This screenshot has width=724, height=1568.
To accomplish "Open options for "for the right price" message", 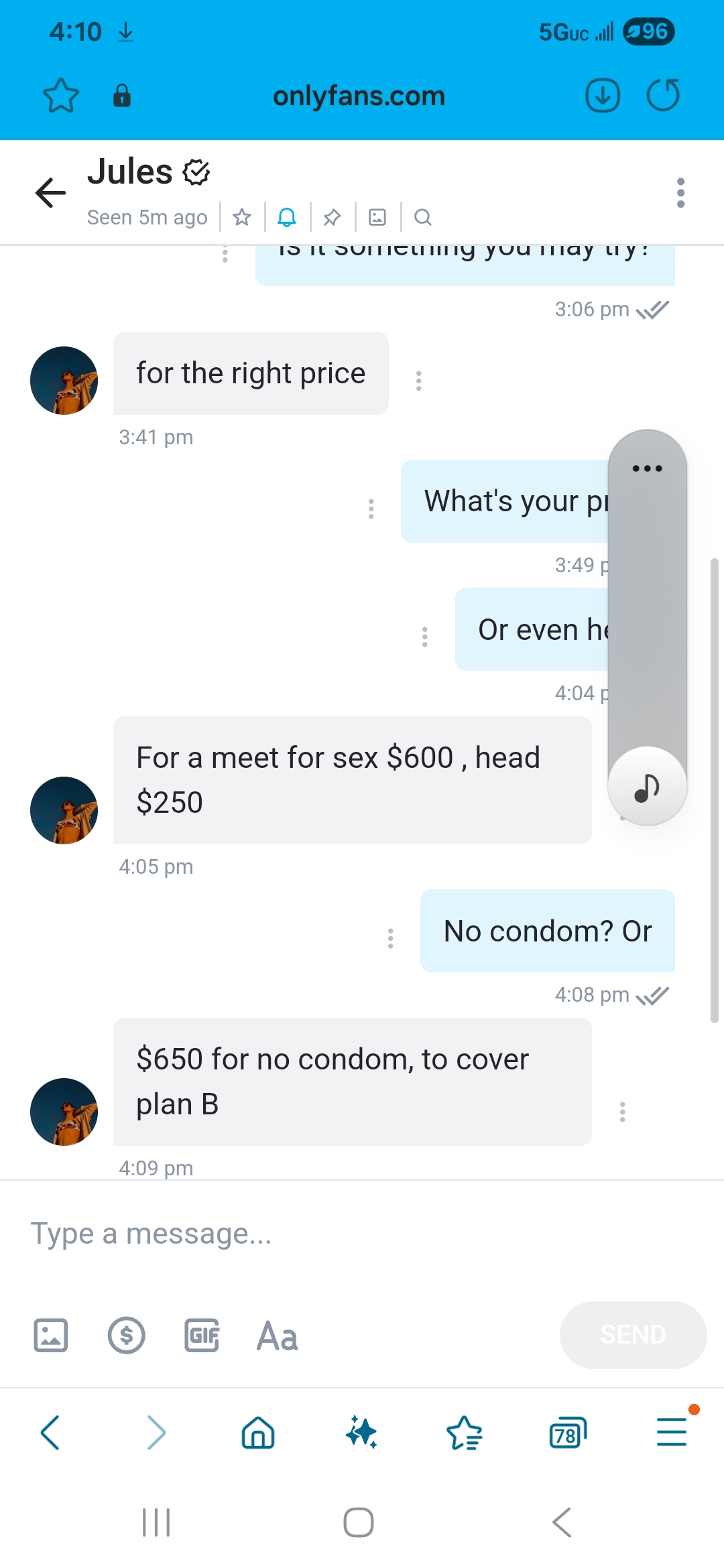I will [418, 381].
